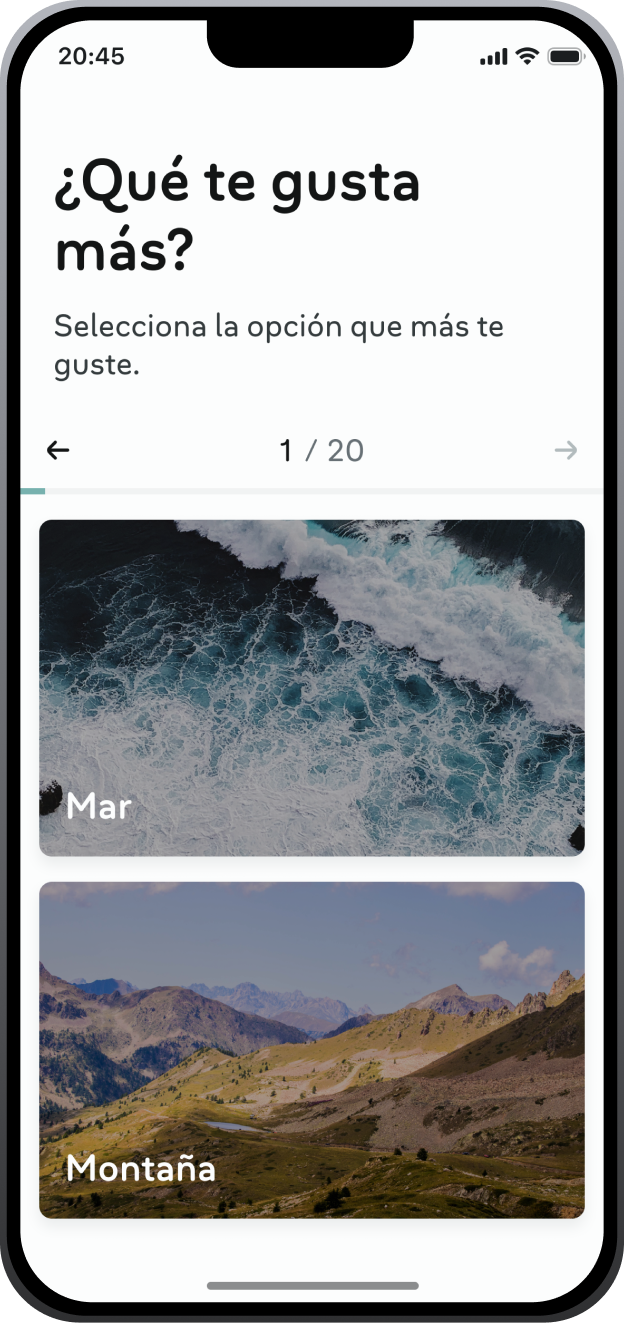Advance with the right arrow
624x1323 pixels.
[565, 451]
